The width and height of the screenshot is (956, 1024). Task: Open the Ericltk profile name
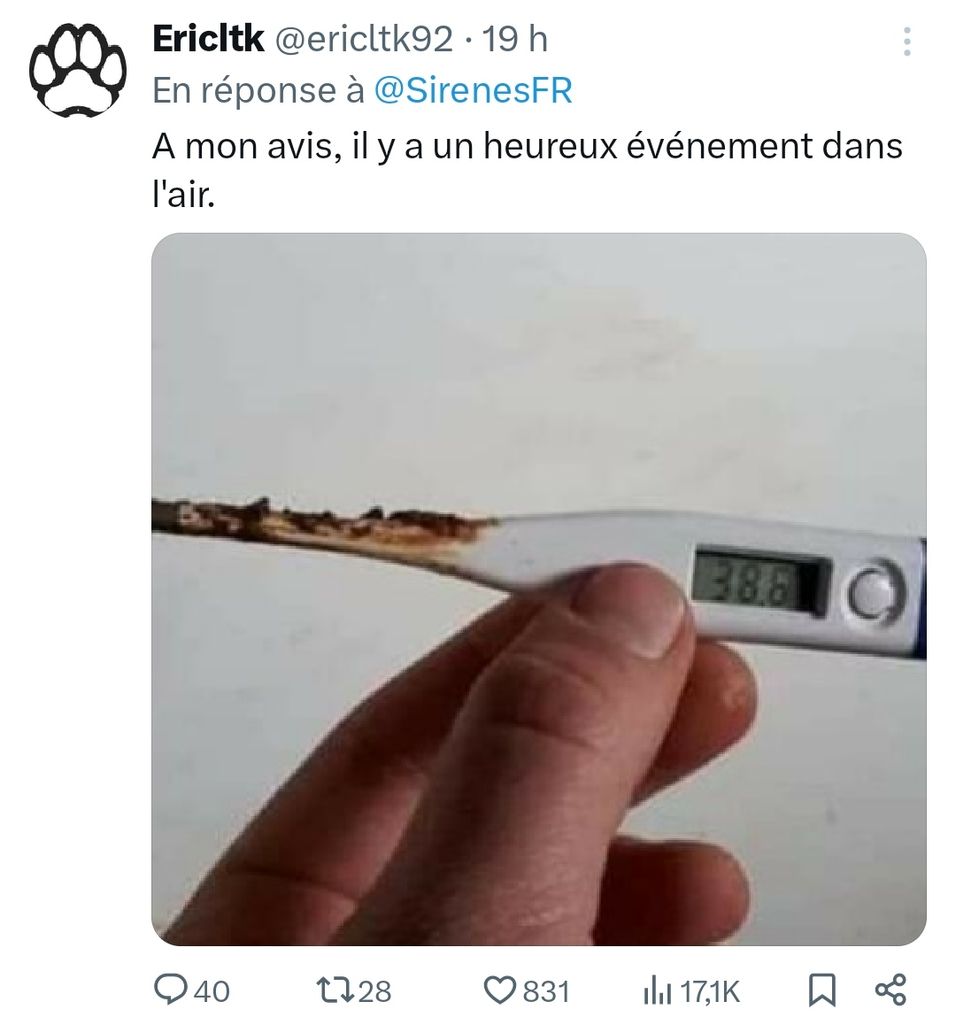click(x=208, y=39)
